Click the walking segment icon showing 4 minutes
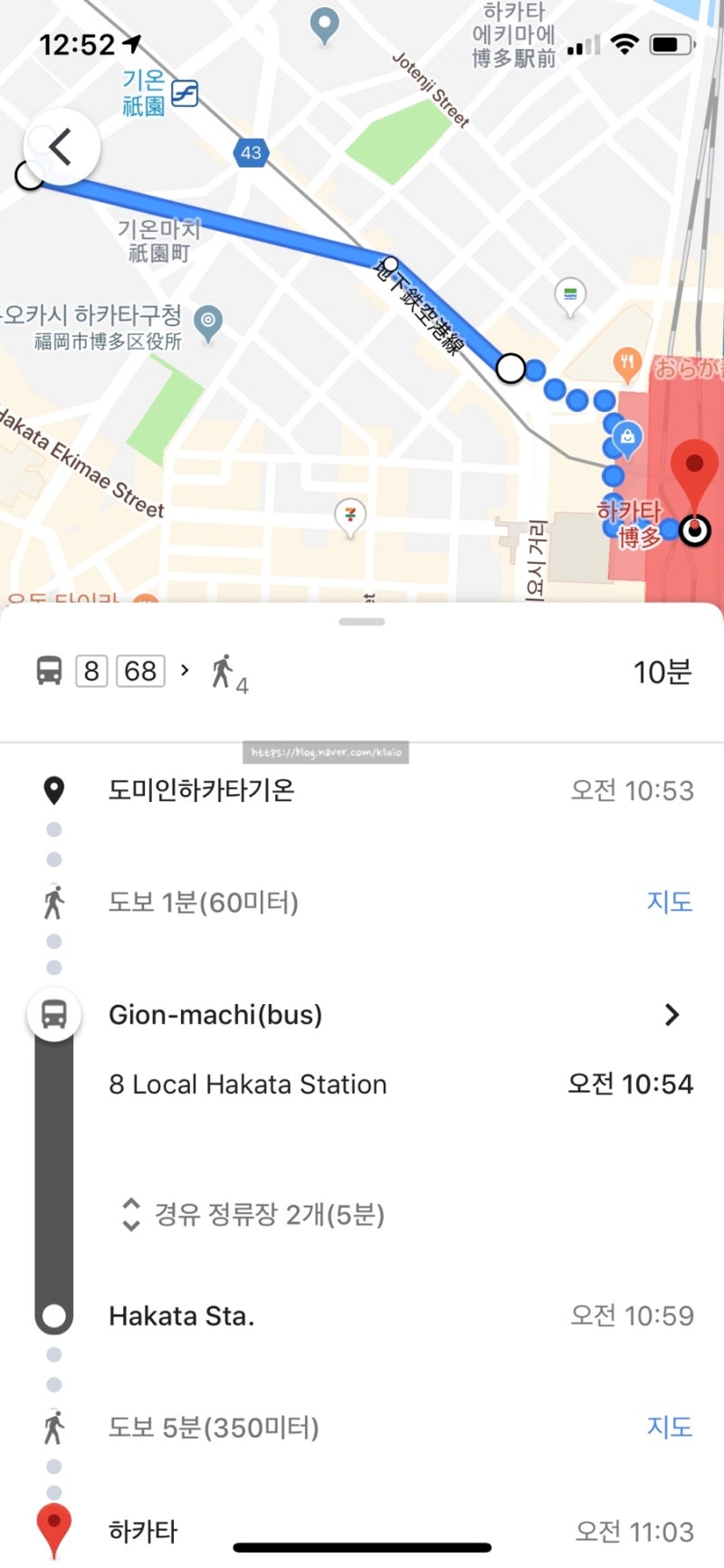Image resolution: width=724 pixels, height=1568 pixels. tap(224, 671)
